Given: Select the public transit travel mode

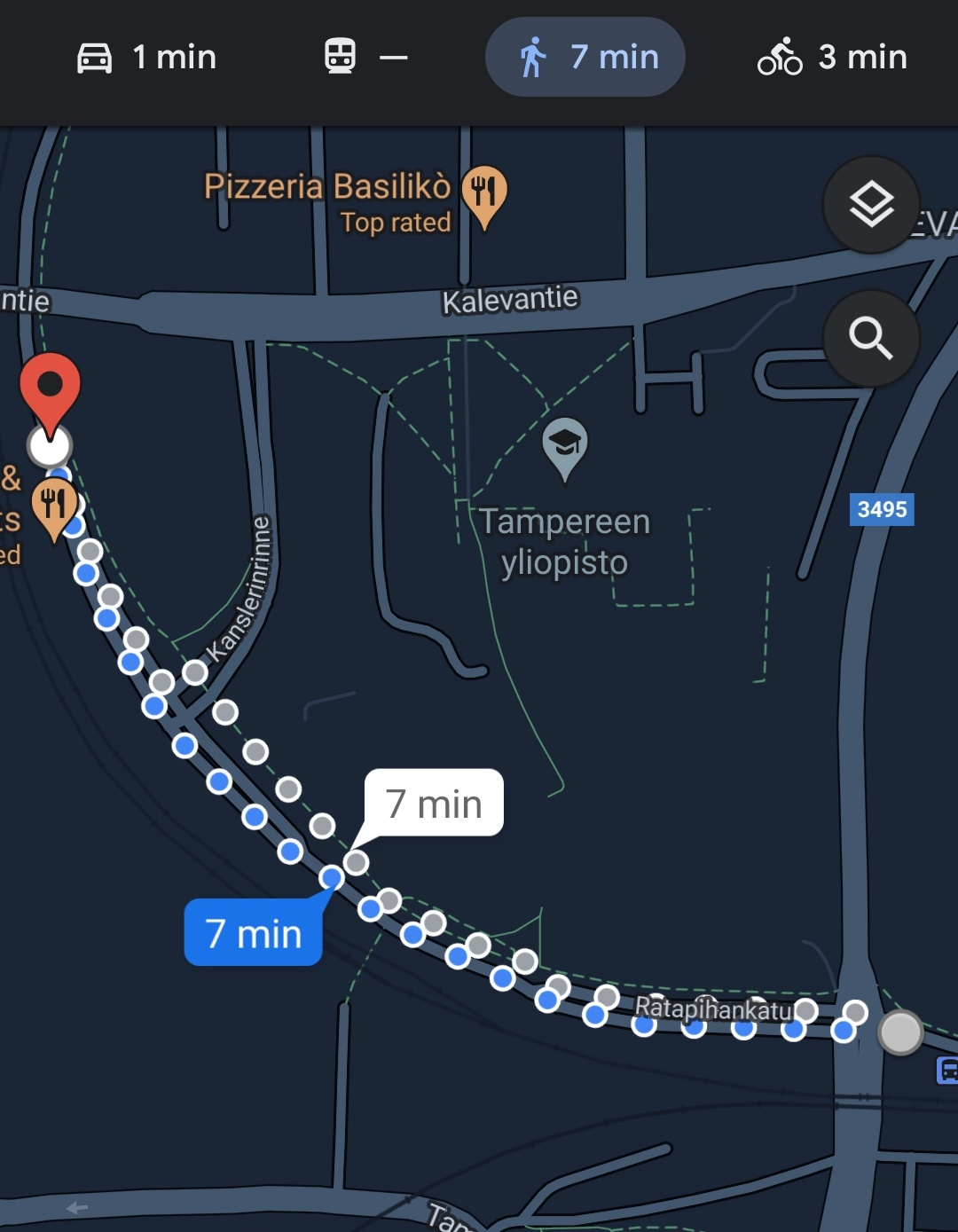Looking at the screenshot, I should coord(365,58).
